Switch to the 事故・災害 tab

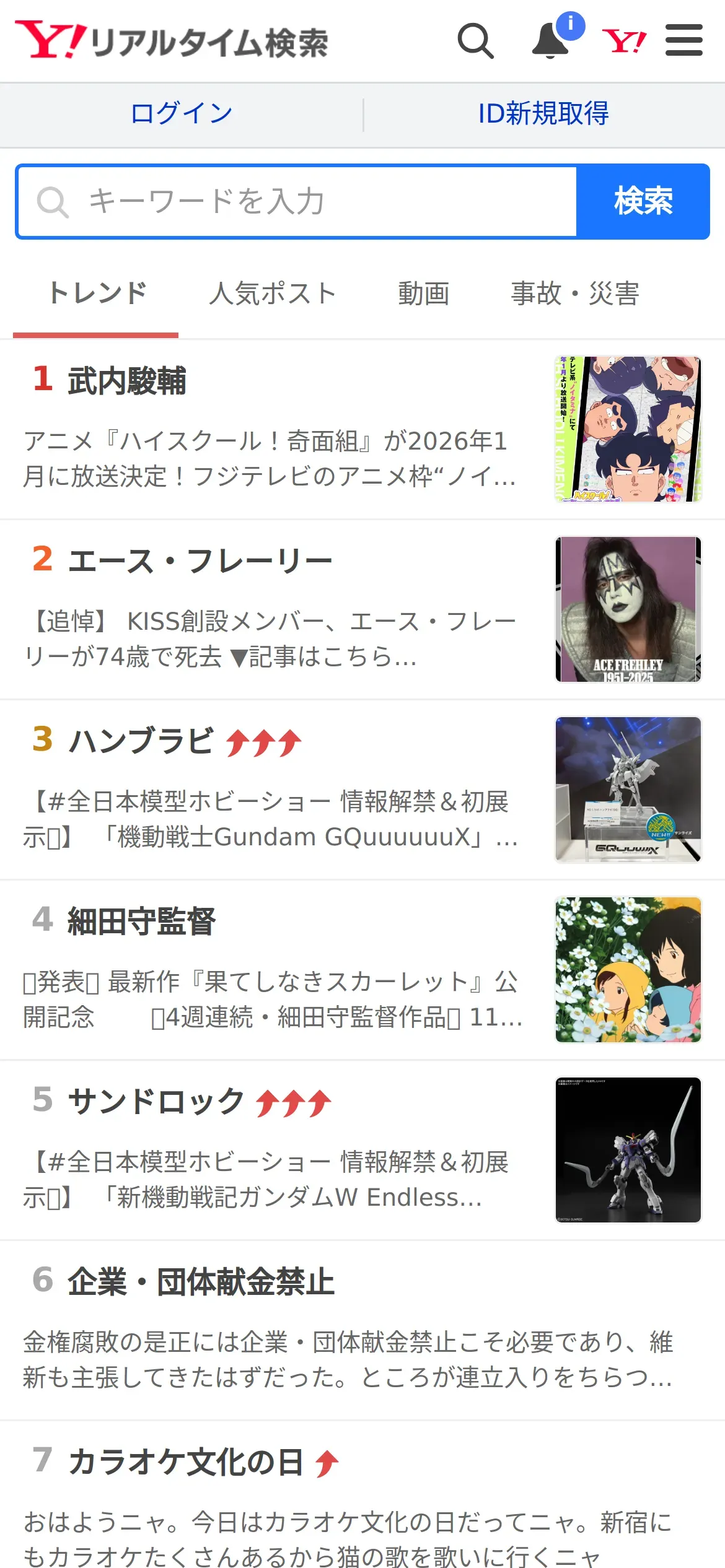click(x=575, y=294)
